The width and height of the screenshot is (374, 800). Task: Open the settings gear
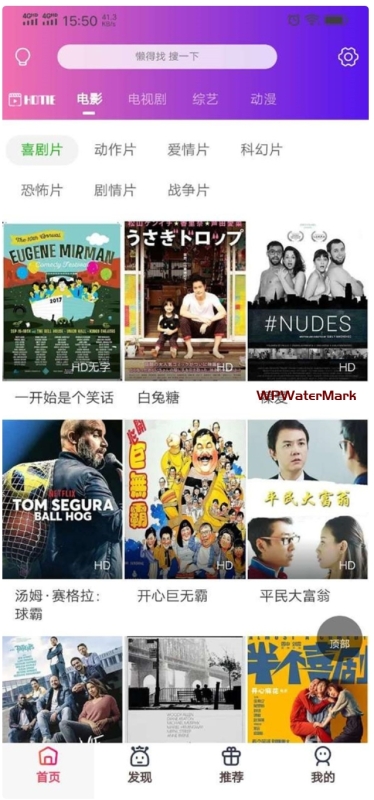point(348,57)
